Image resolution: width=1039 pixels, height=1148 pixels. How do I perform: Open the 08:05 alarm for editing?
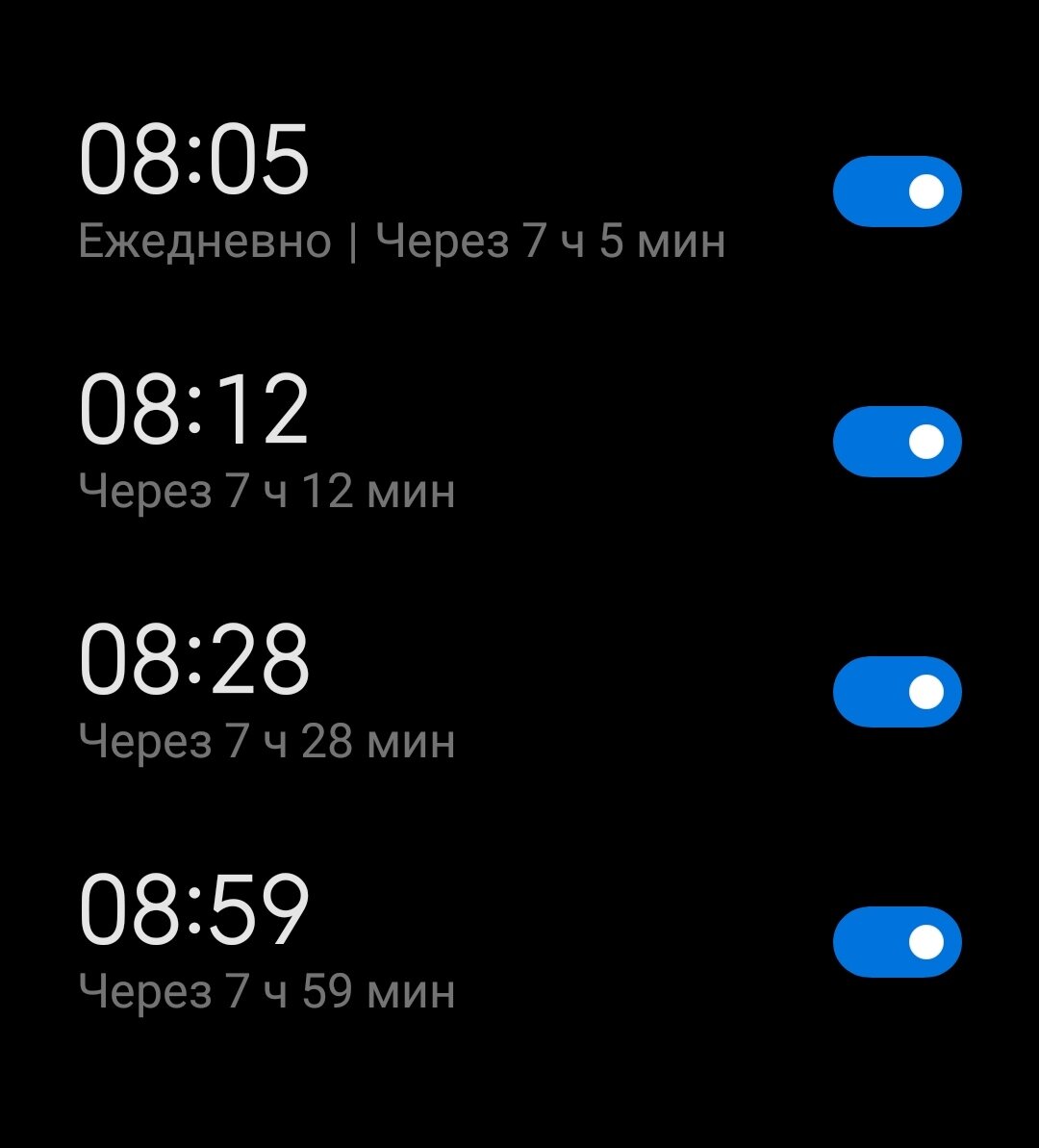pos(196,160)
